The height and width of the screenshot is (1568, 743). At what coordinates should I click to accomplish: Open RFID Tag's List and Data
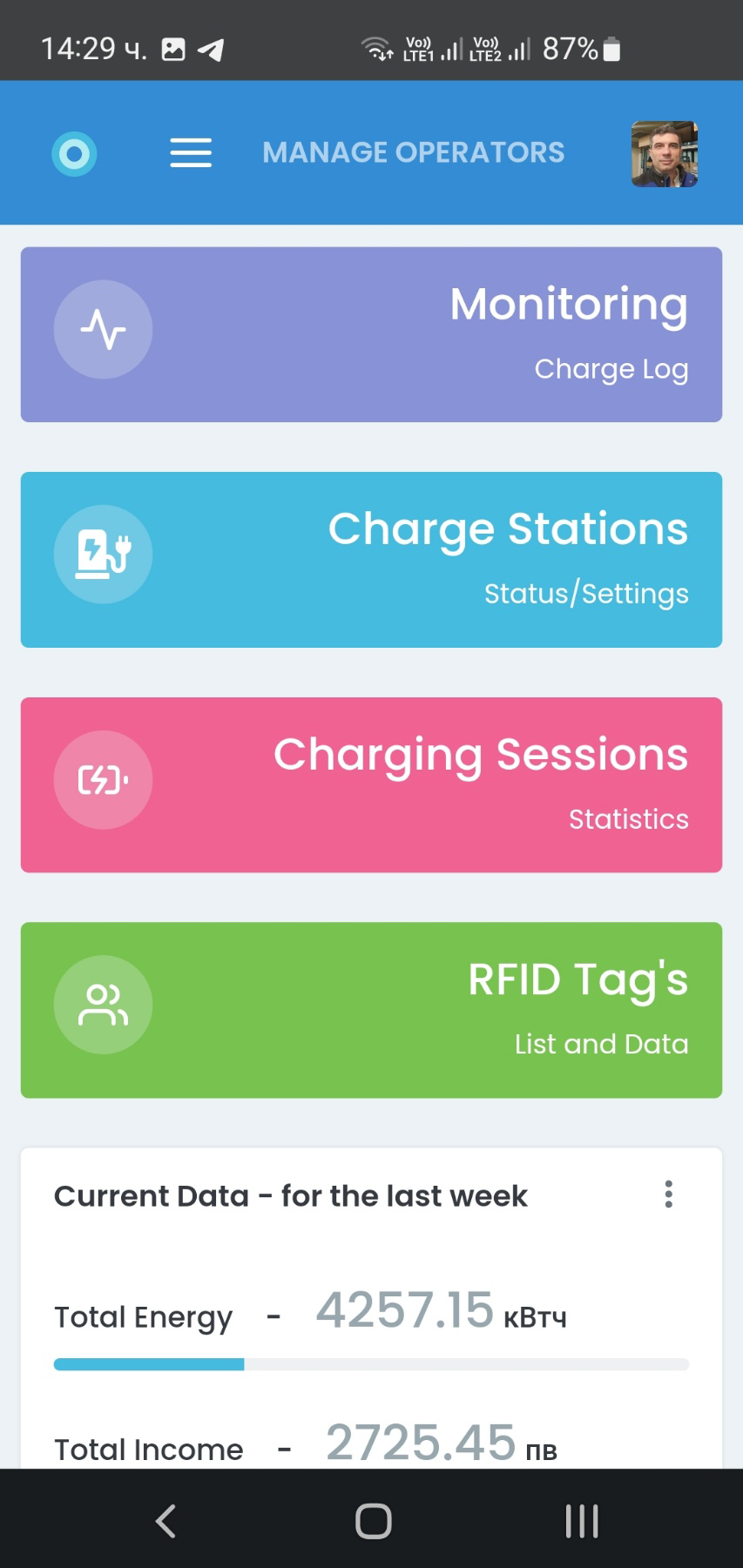coord(371,1010)
